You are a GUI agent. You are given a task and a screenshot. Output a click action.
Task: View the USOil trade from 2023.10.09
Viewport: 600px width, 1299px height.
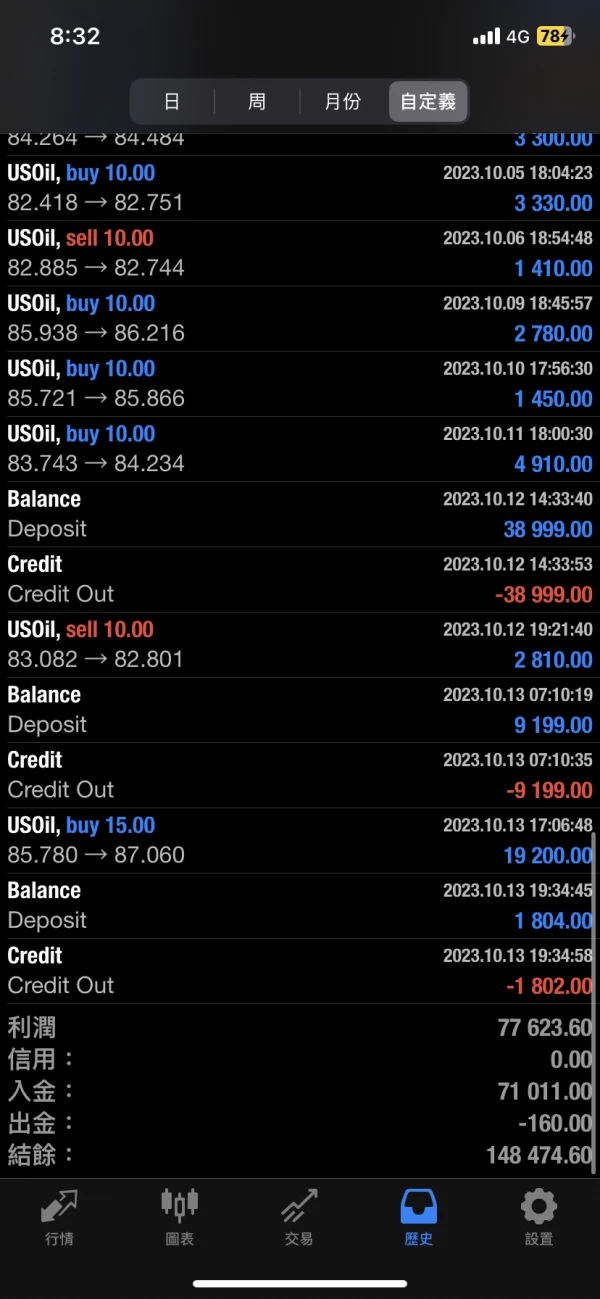(x=300, y=318)
